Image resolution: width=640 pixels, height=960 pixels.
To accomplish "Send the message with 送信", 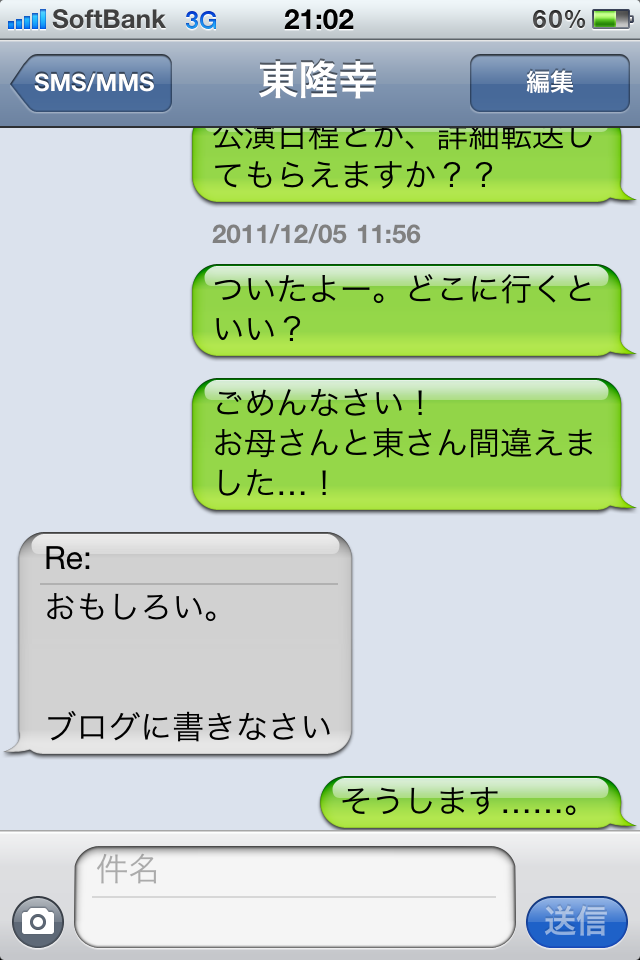I will (577, 921).
